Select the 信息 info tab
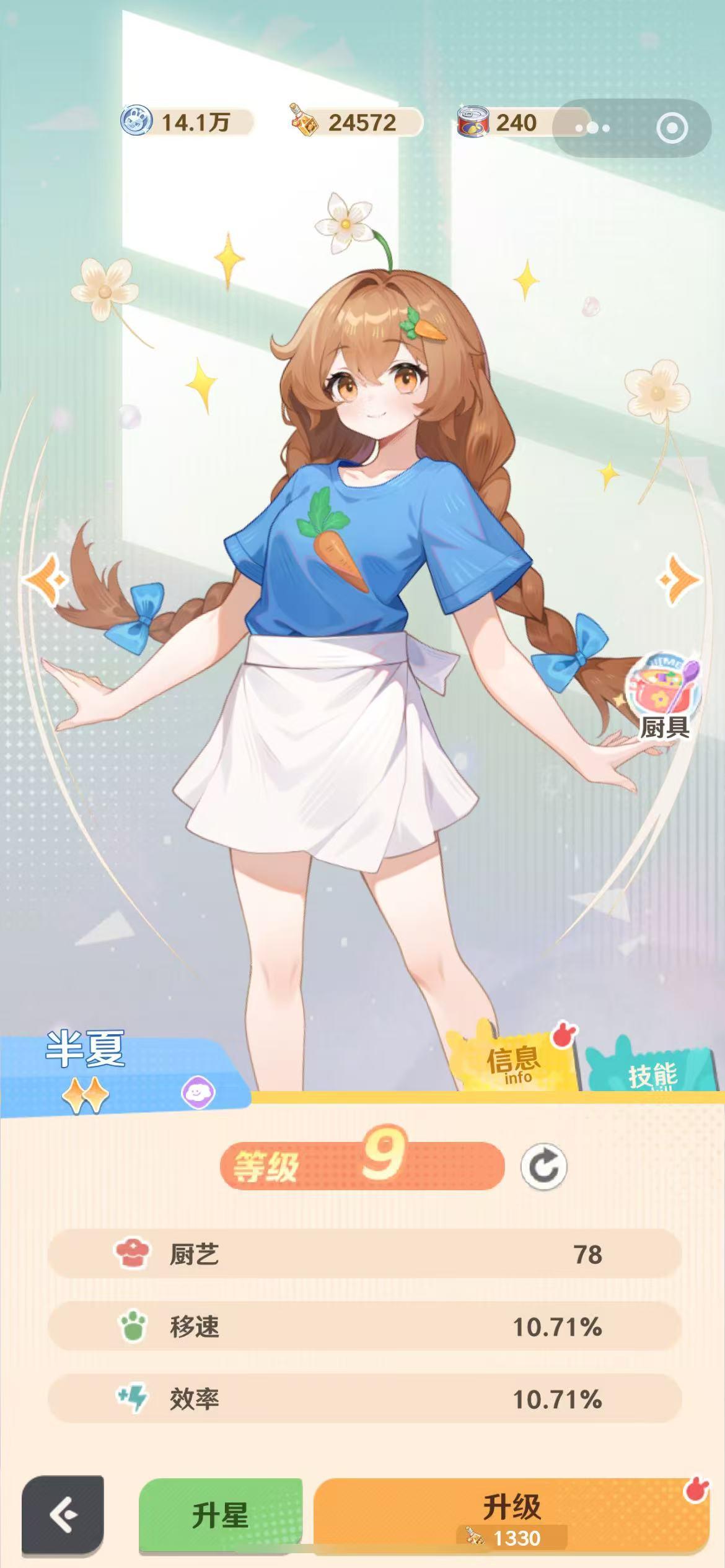 513,1064
